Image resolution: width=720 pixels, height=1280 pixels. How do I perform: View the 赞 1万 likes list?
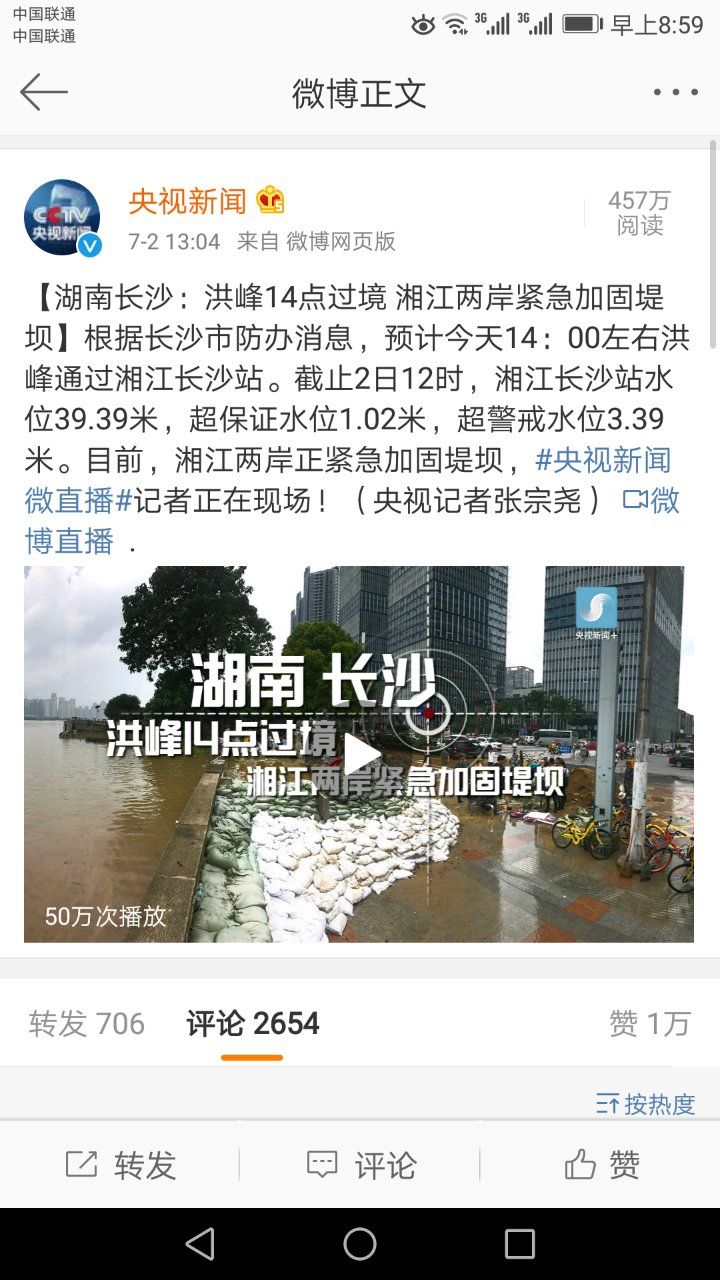pyautogui.click(x=650, y=1023)
